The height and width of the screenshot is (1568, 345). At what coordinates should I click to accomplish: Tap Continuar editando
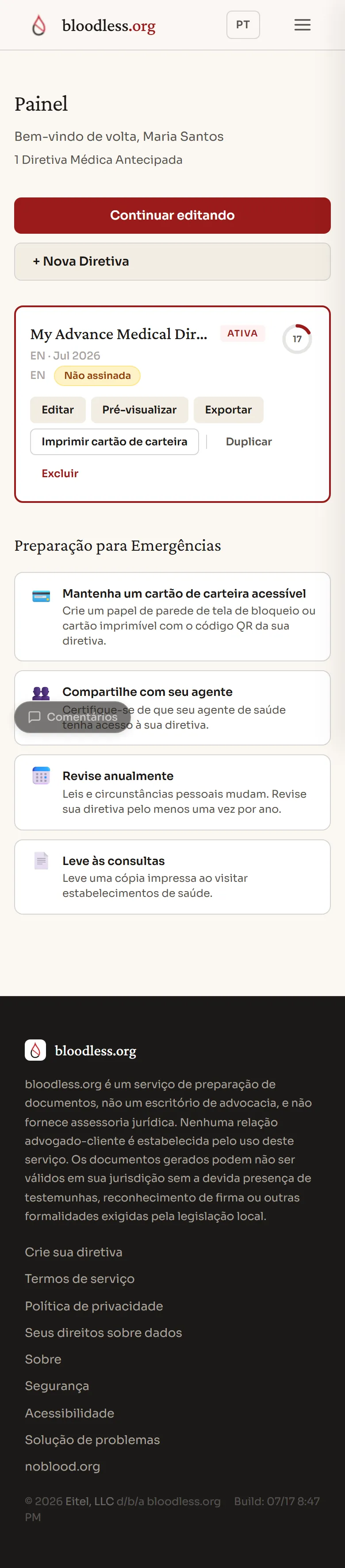172,216
